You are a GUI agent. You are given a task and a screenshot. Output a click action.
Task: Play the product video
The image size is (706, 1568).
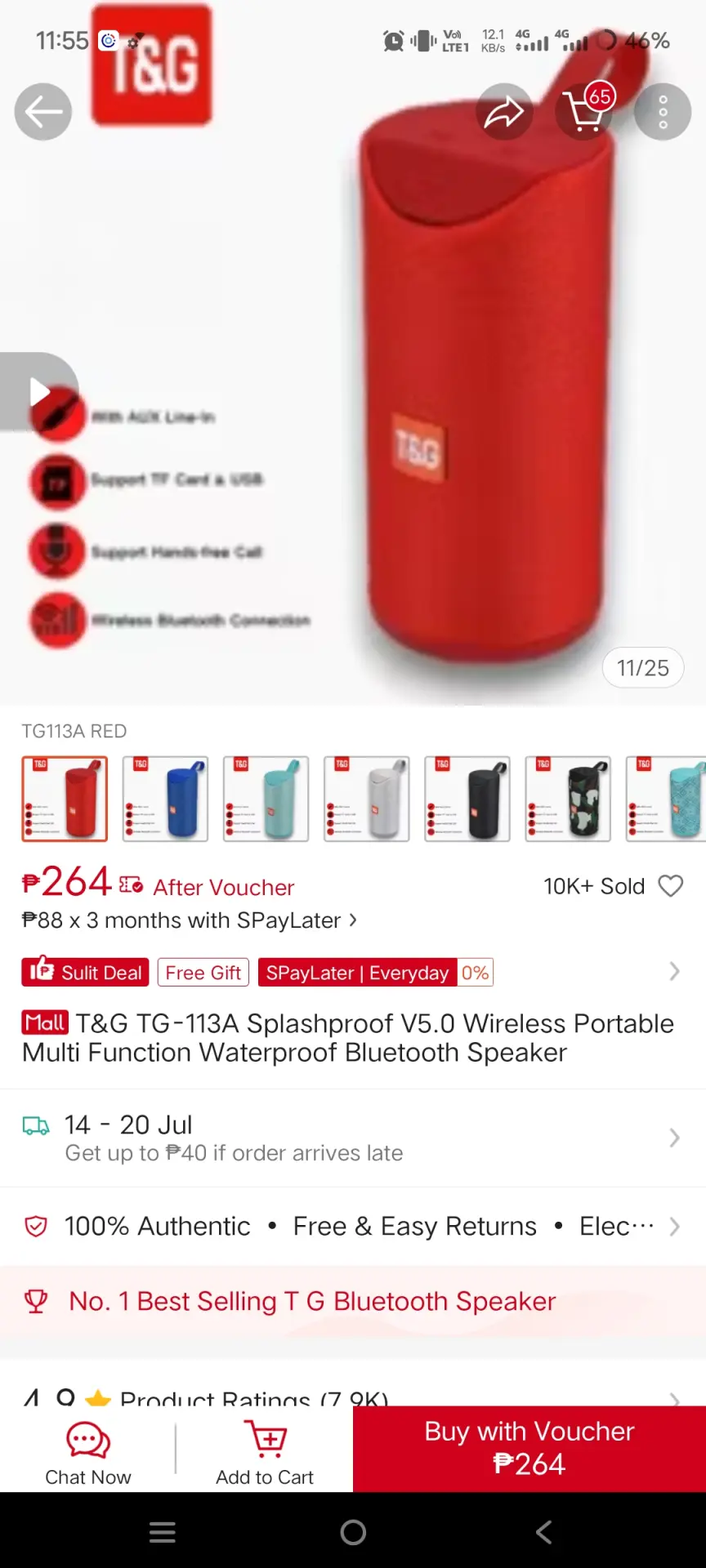tap(38, 391)
